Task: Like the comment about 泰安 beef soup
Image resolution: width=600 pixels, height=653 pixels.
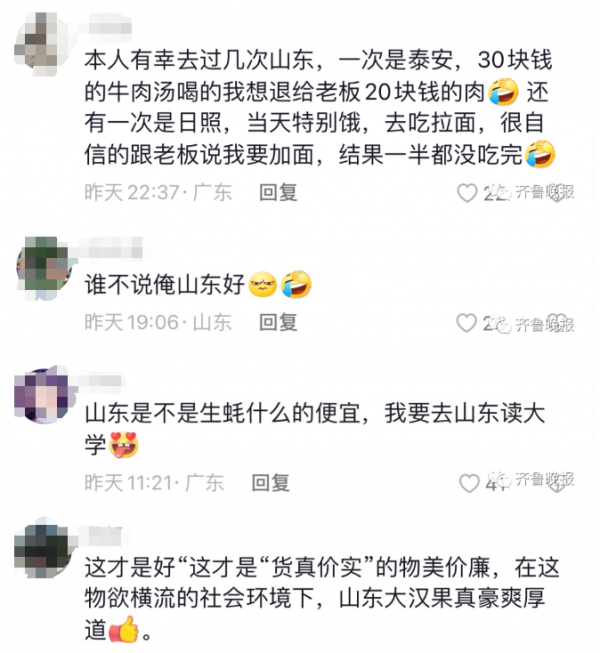Action: click(x=468, y=193)
